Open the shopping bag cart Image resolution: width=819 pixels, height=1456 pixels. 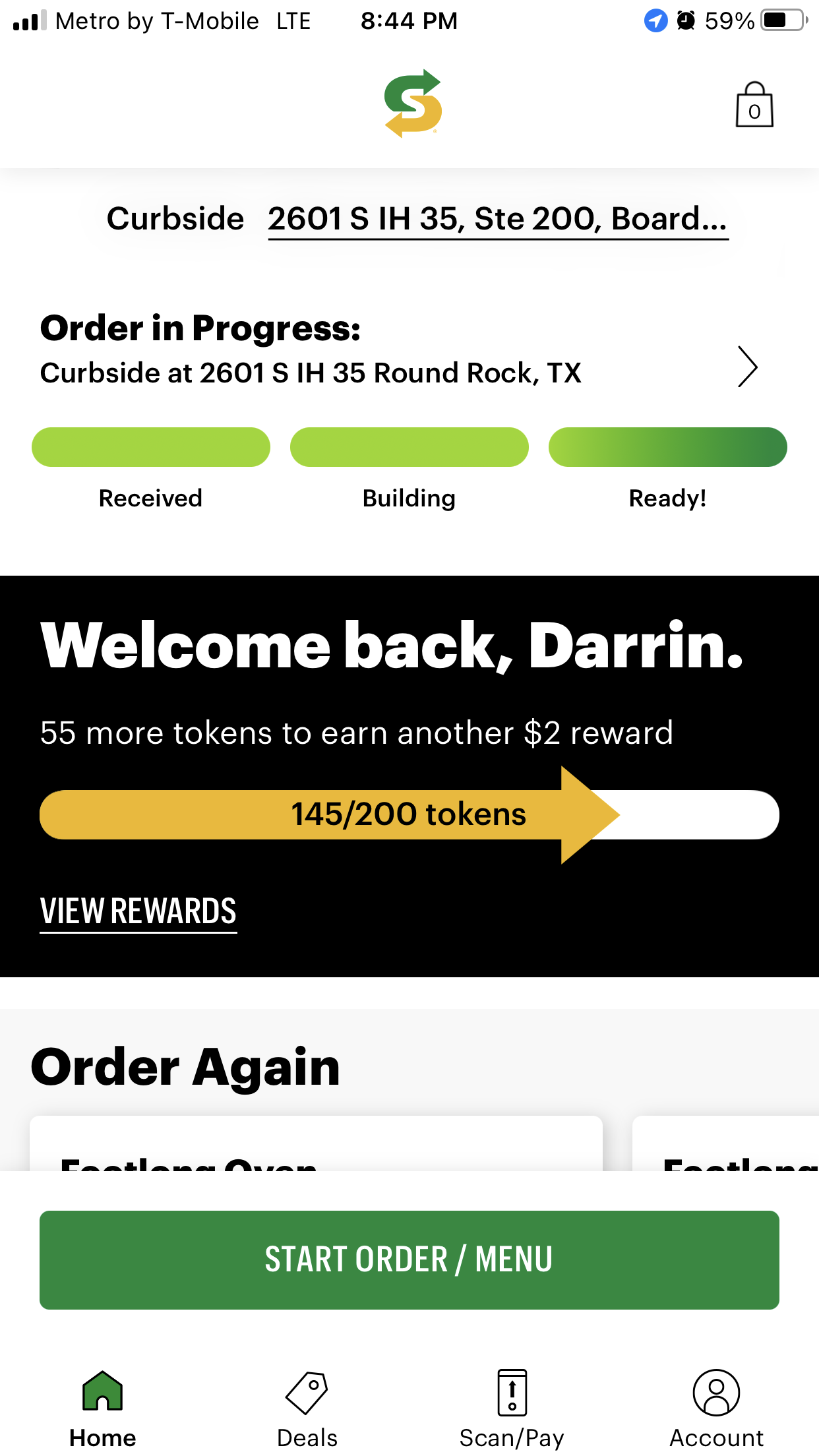click(x=754, y=106)
